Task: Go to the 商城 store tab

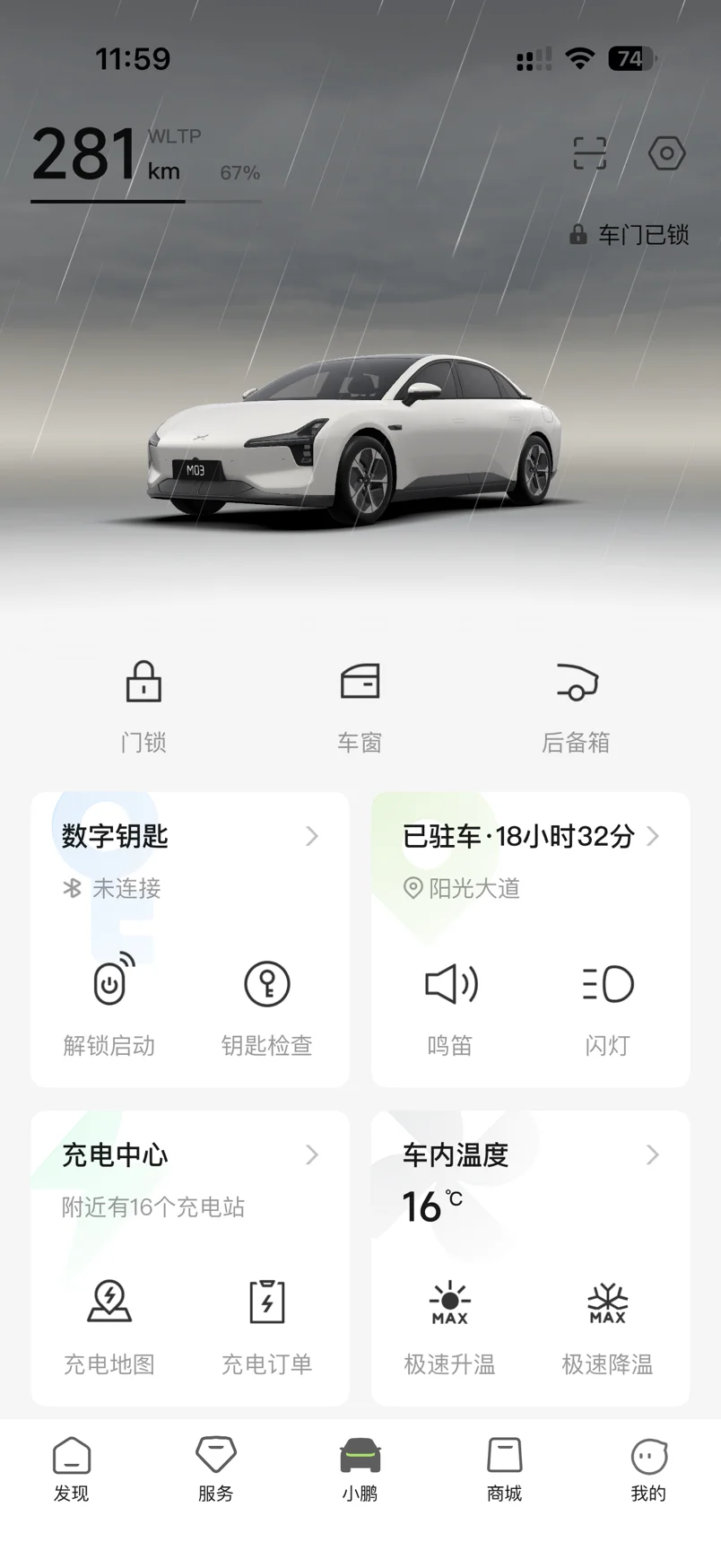Action: (x=504, y=1469)
